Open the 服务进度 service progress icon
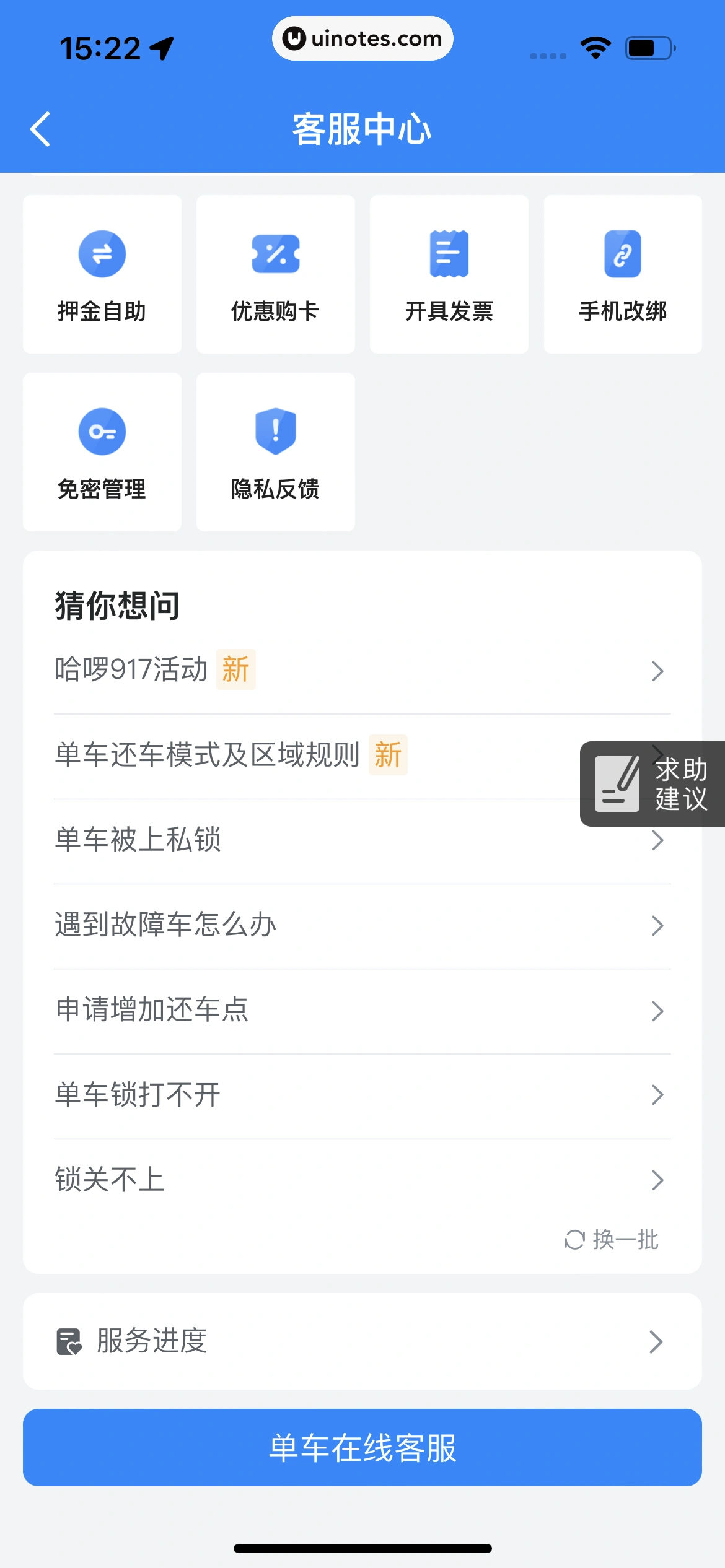 70,1340
